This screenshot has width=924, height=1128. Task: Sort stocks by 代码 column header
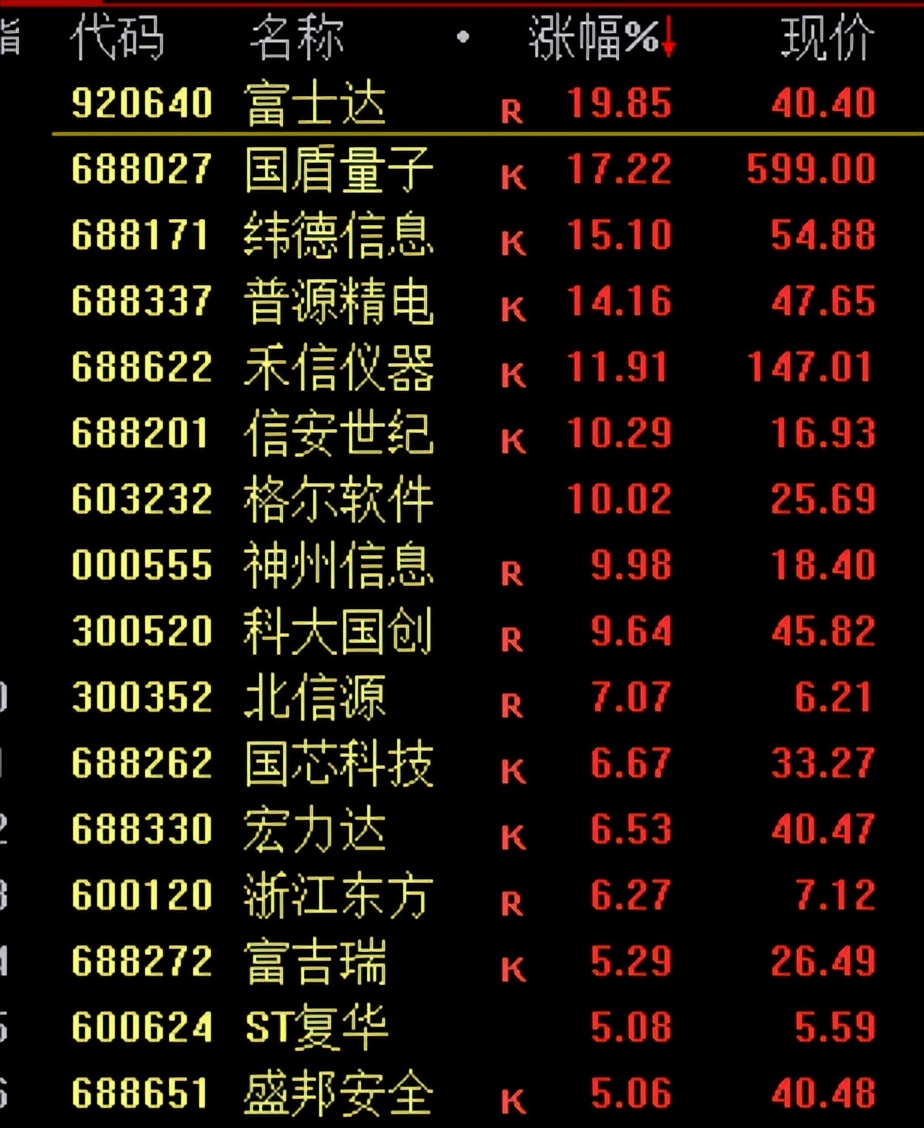[x=117, y=40]
